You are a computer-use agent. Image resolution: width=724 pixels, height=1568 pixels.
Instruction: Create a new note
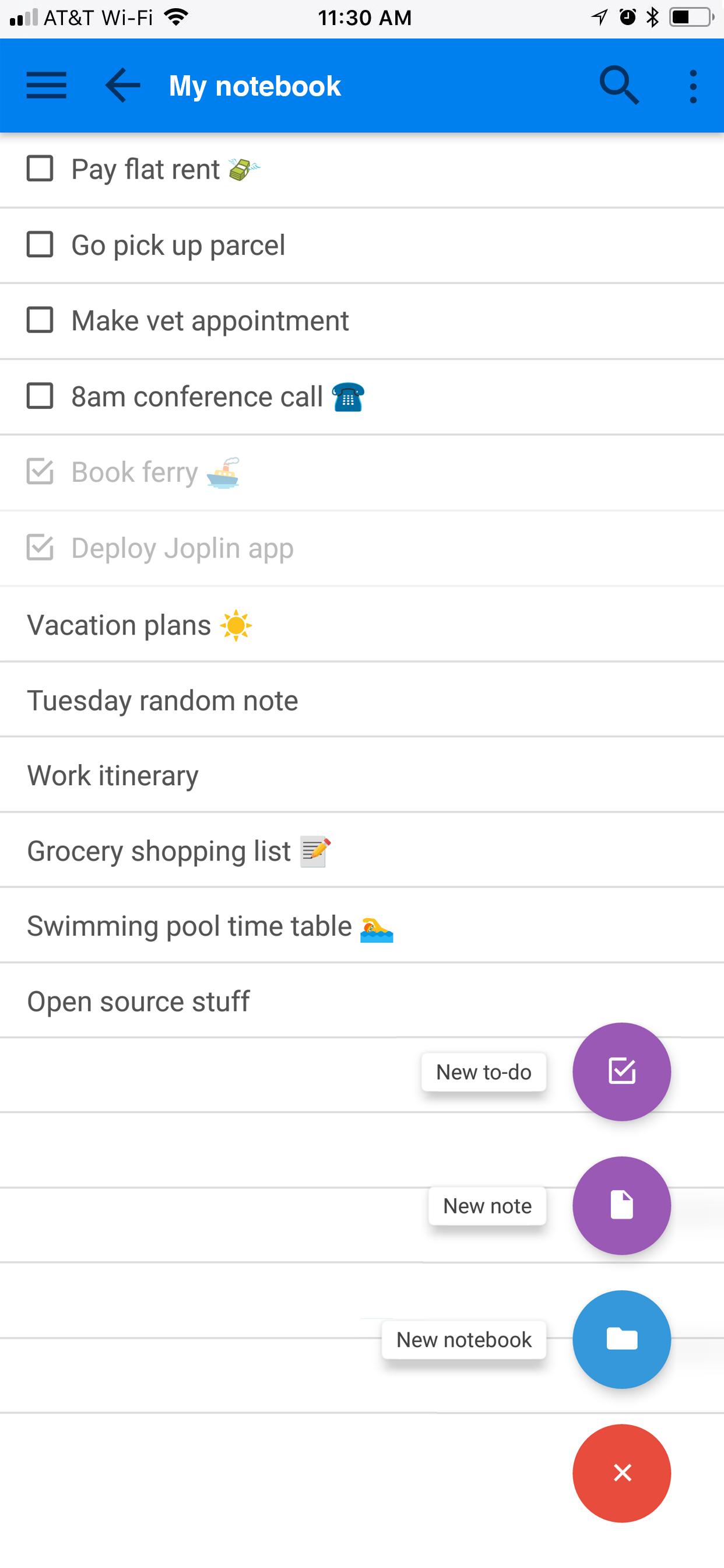tap(621, 1205)
